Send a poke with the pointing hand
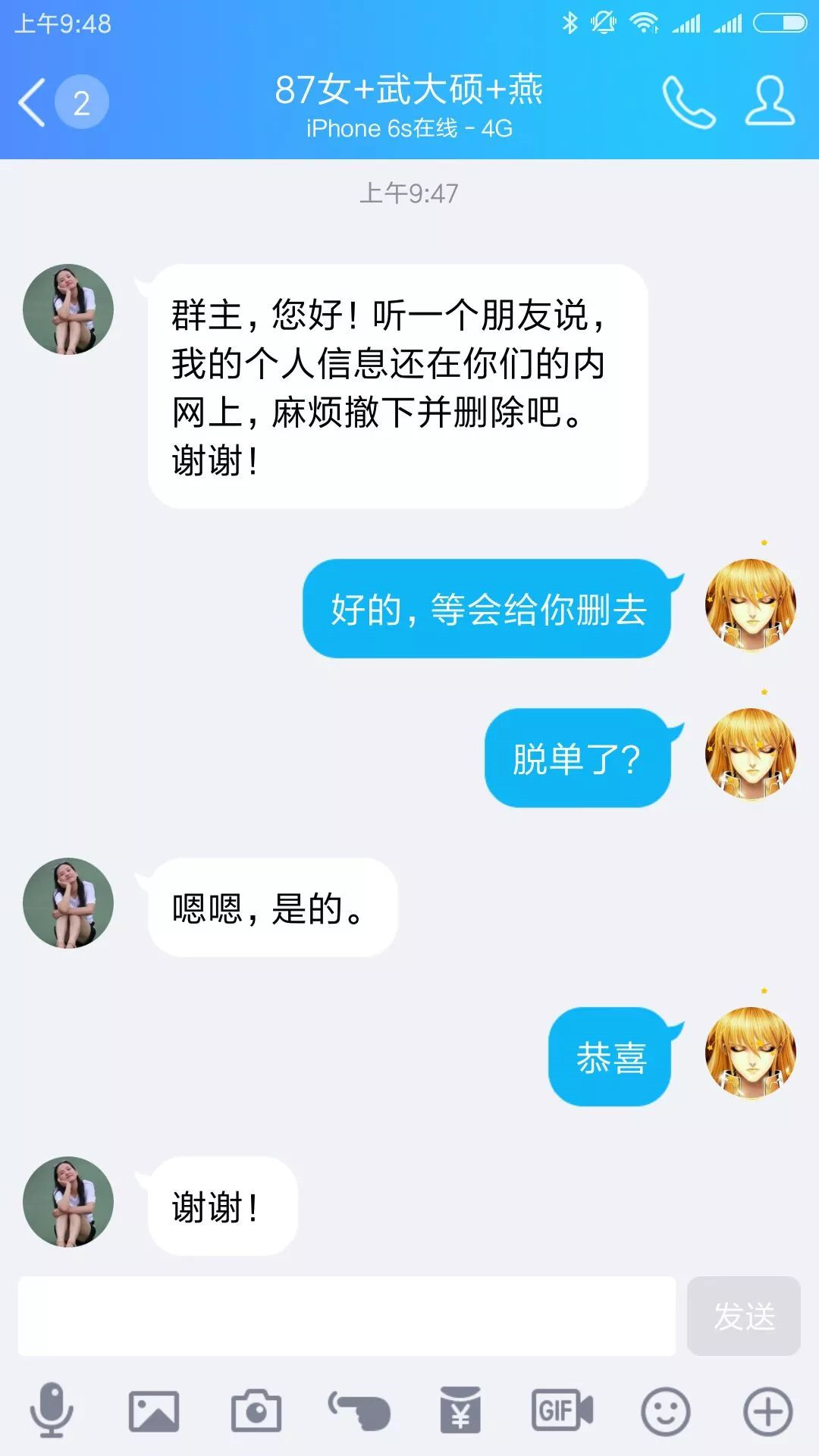The height and width of the screenshot is (1456, 819). pyautogui.click(x=359, y=1410)
